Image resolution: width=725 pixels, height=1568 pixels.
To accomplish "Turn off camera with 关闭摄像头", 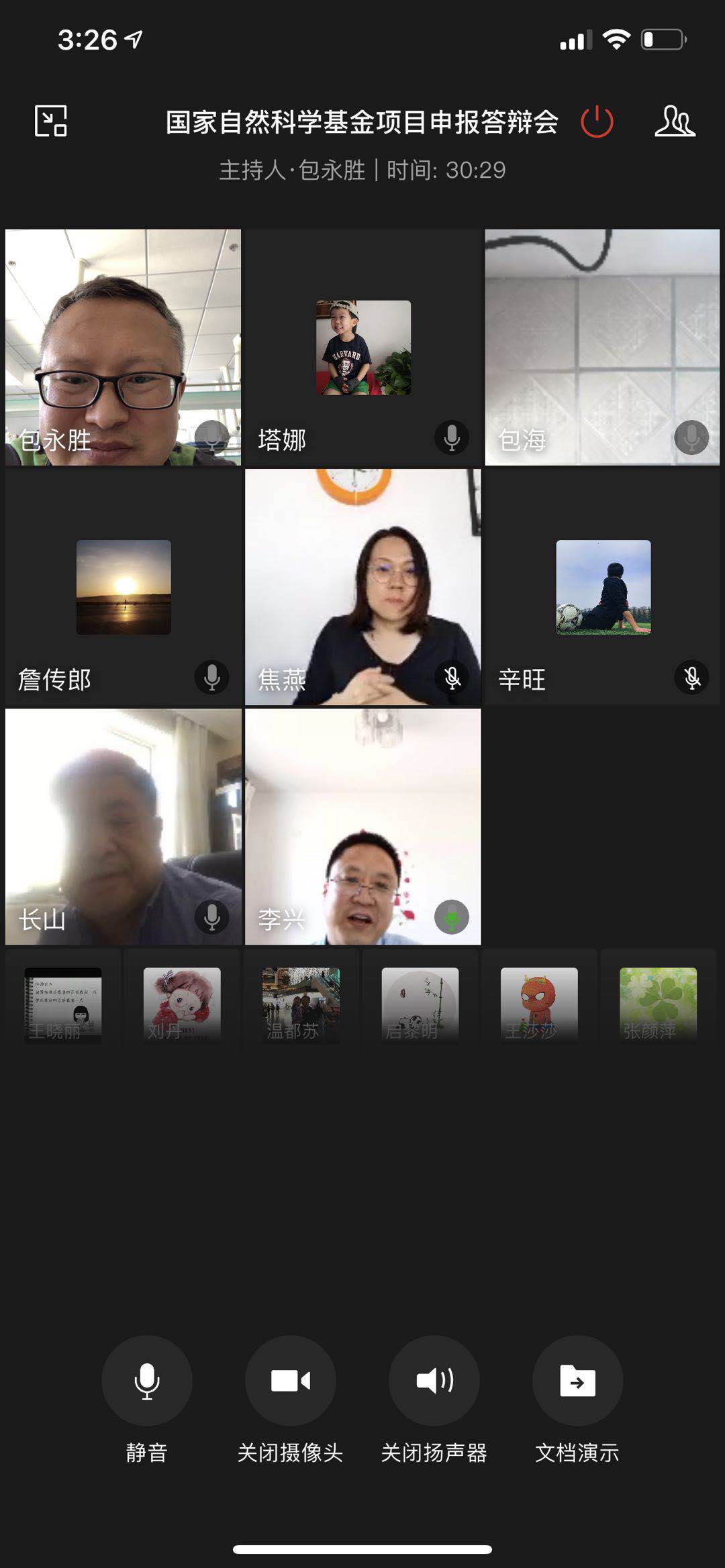I will point(290,1381).
